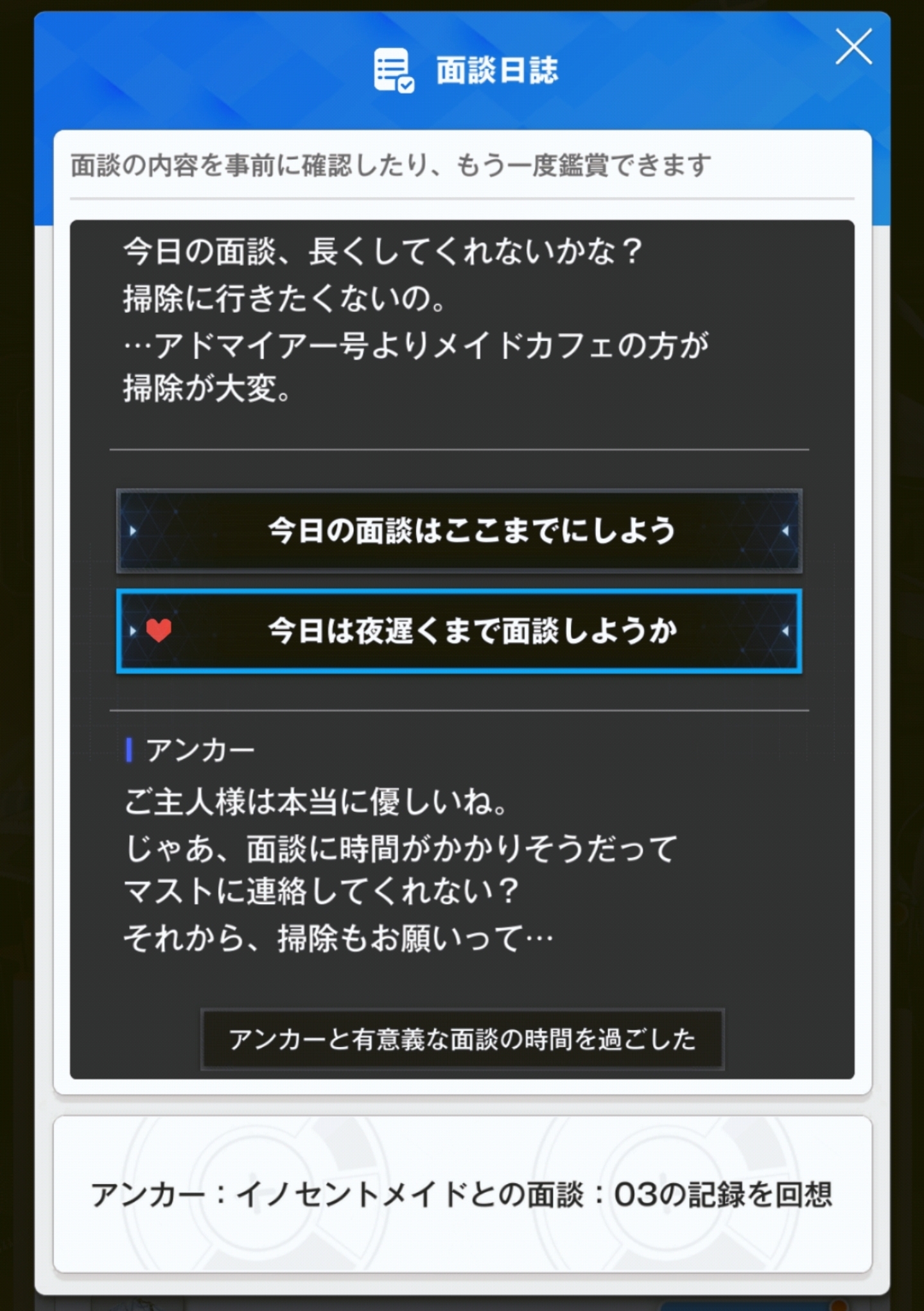The height and width of the screenshot is (1311, 924).
Task: Select 今日は夜遅くまで面談しようか heart option
Action: click(x=459, y=631)
